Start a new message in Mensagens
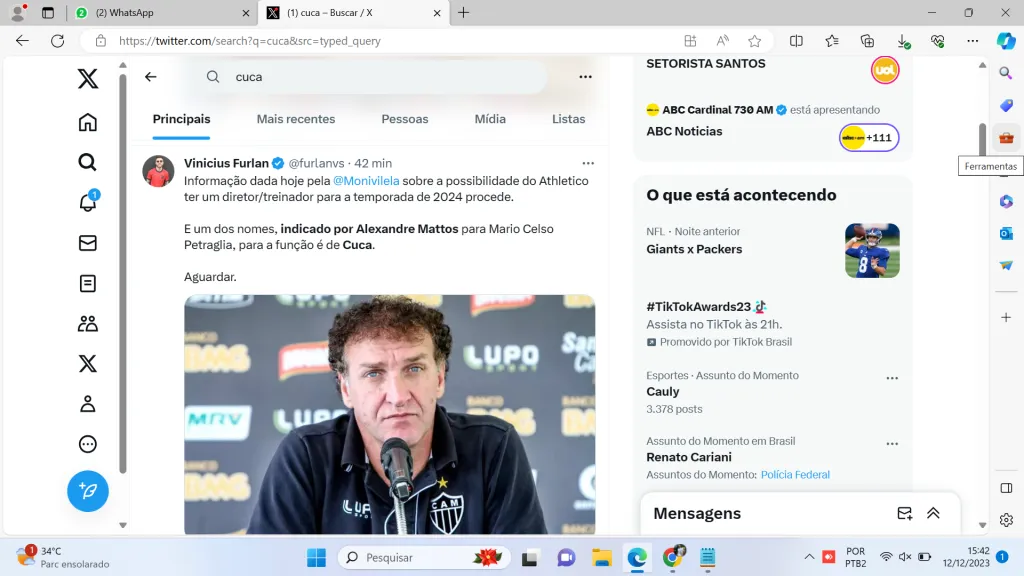This screenshot has height=576, width=1024. tap(904, 513)
